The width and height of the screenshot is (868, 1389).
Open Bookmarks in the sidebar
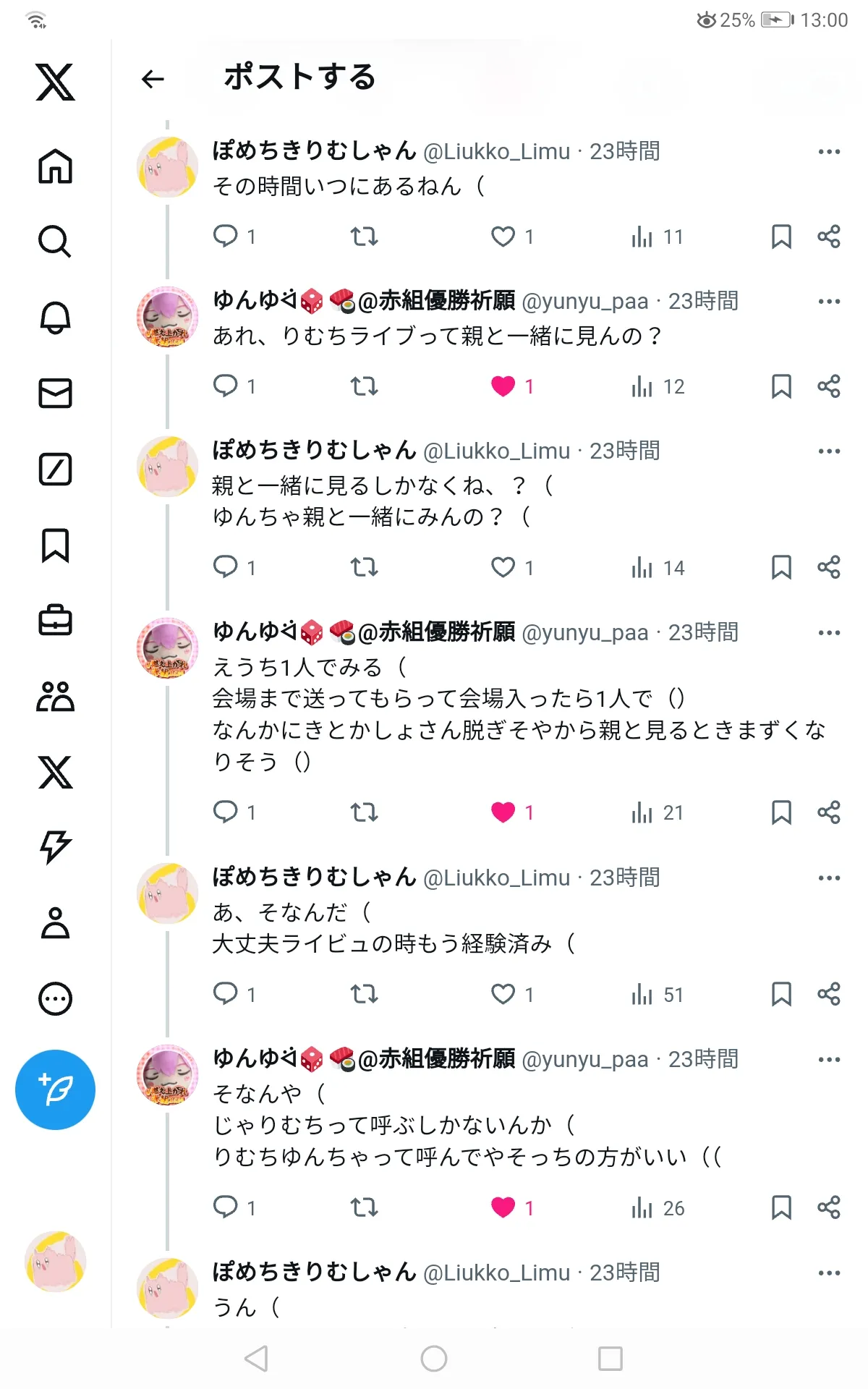pos(55,545)
